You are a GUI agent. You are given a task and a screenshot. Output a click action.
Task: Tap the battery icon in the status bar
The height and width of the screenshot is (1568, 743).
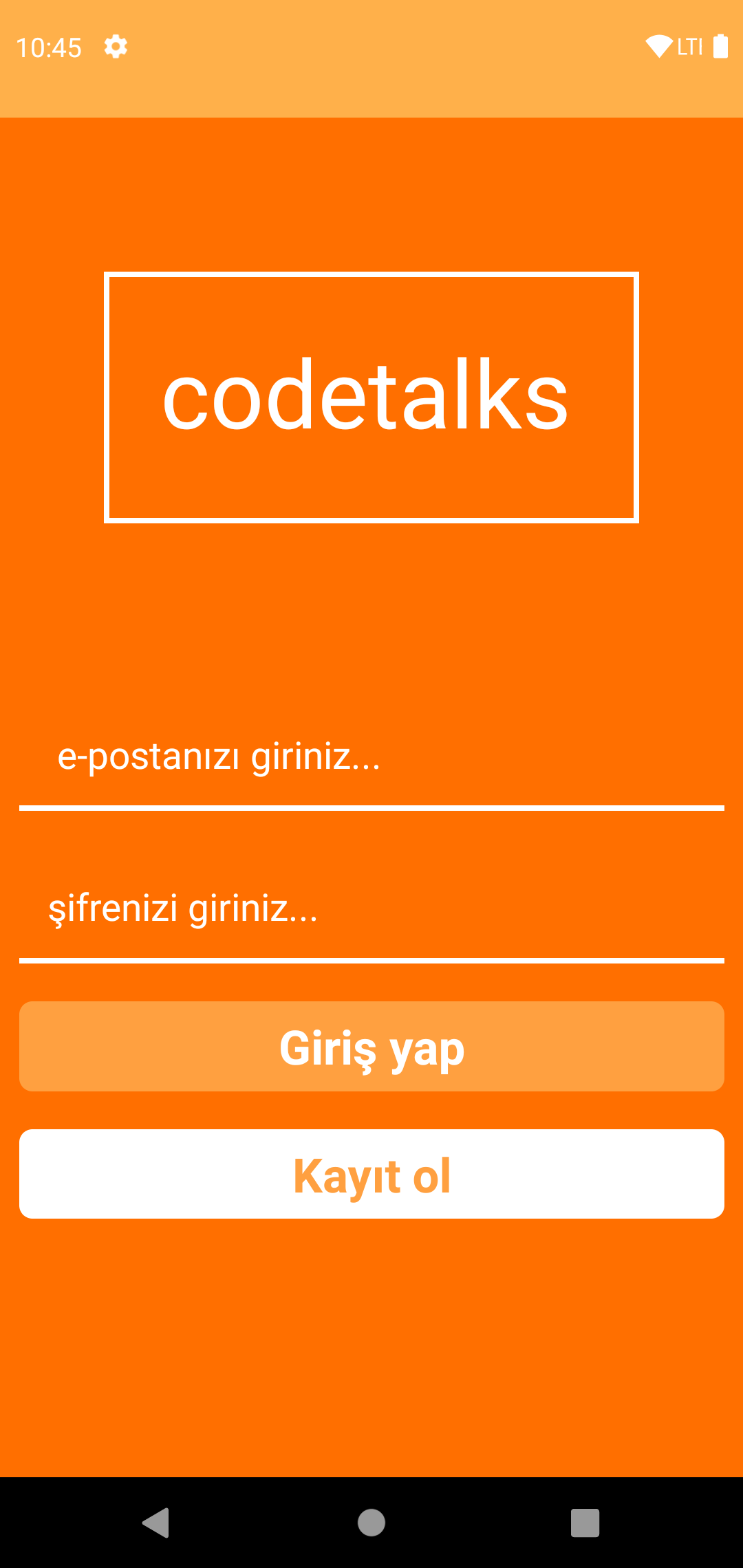pos(720,45)
